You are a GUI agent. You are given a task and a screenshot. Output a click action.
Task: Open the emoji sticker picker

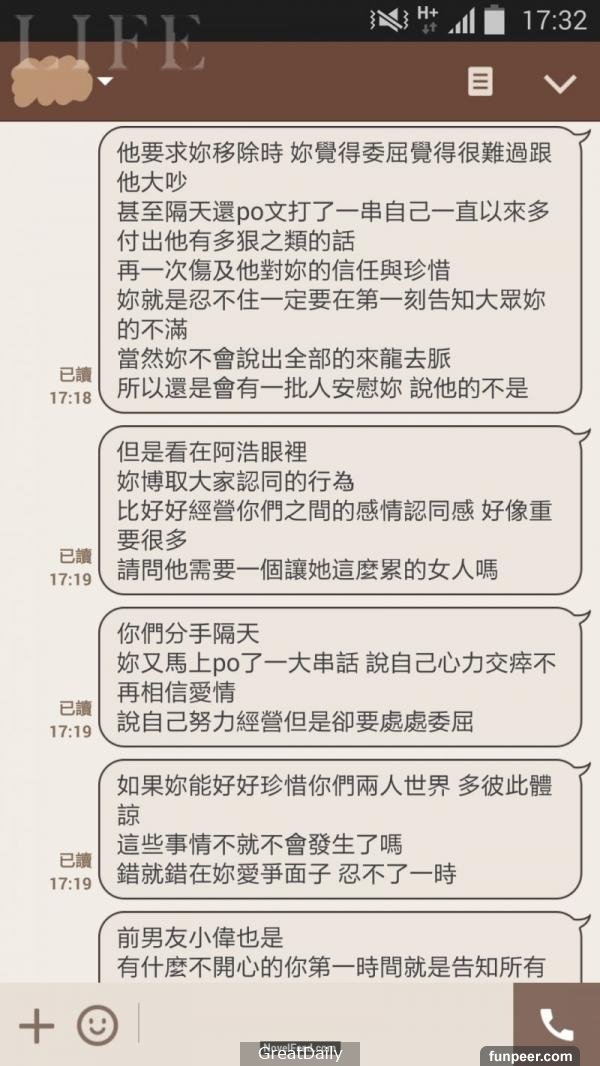[x=98, y=1026]
